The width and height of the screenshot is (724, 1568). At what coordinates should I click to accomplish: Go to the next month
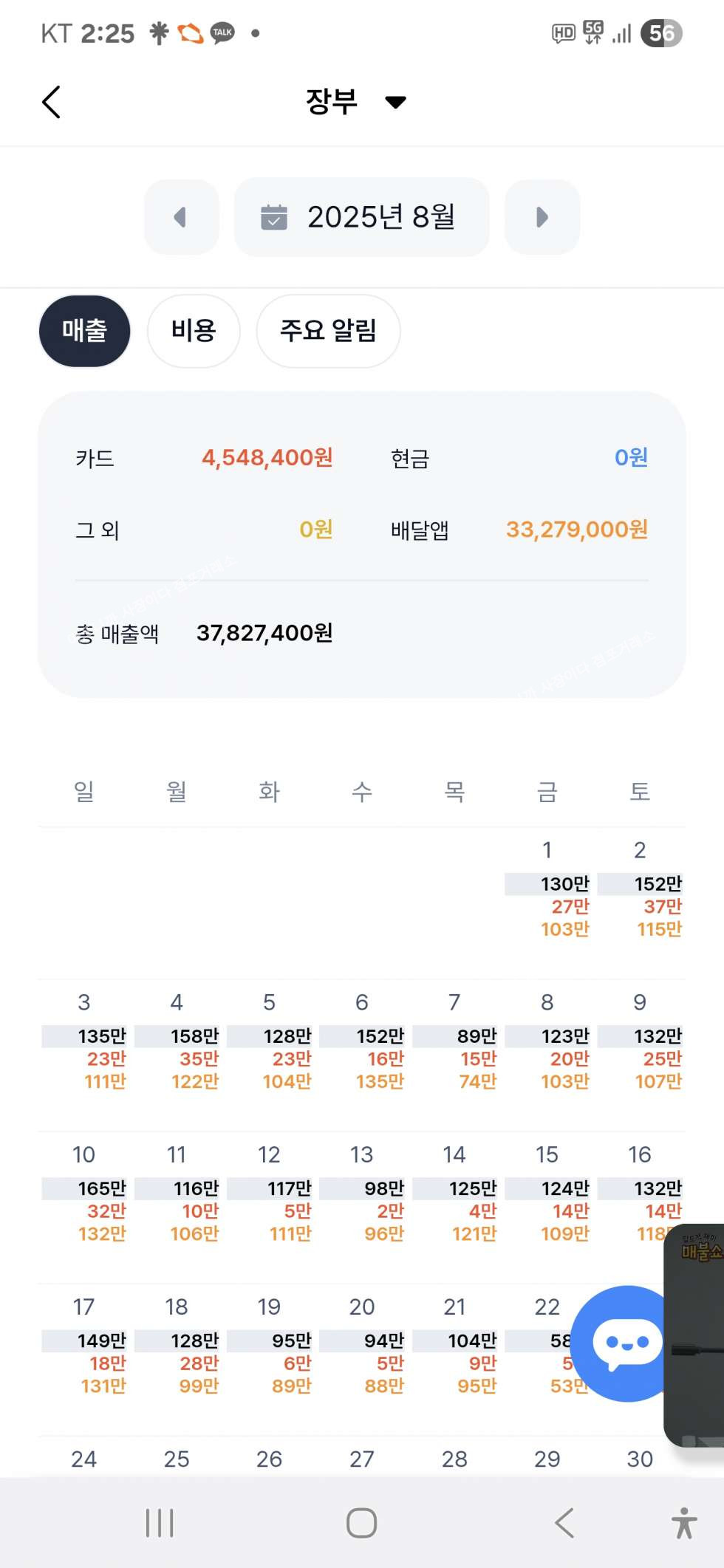pyautogui.click(x=542, y=217)
